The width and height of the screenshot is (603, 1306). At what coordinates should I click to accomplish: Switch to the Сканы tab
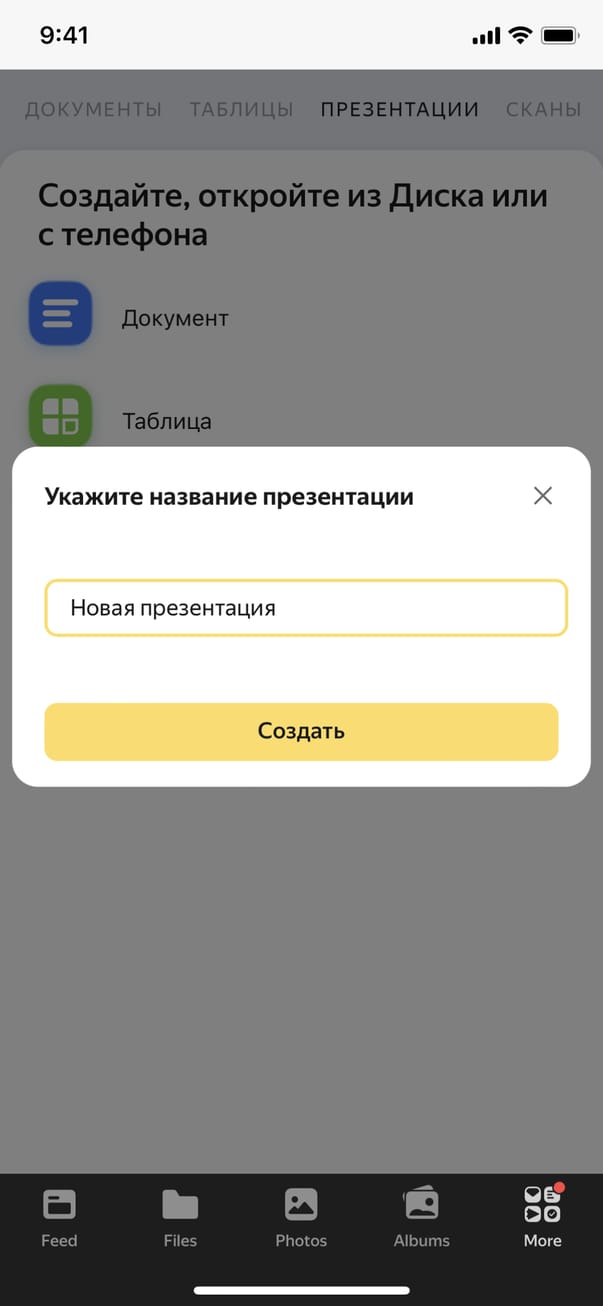(543, 110)
